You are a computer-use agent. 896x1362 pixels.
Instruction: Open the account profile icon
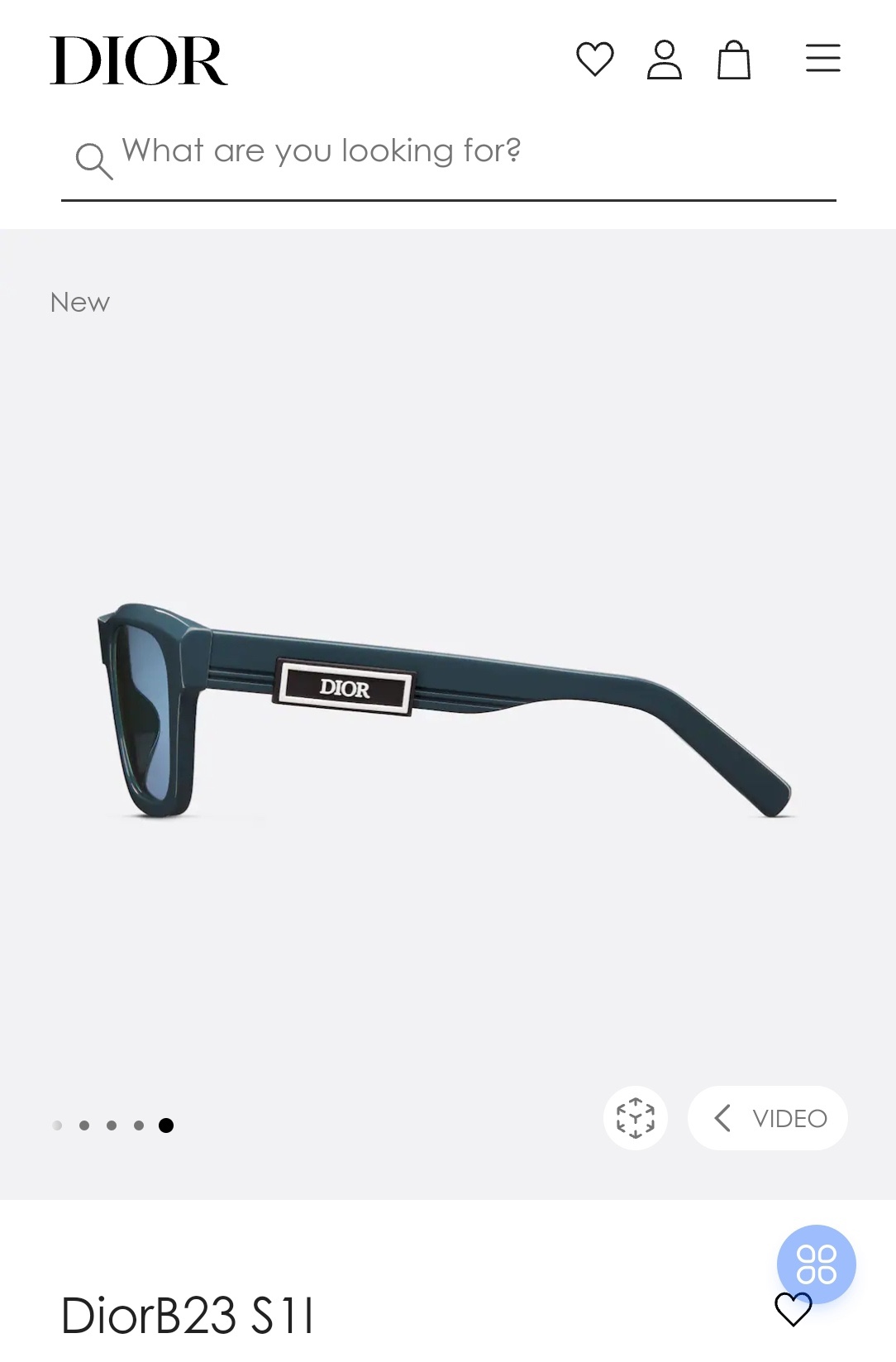pos(665,60)
